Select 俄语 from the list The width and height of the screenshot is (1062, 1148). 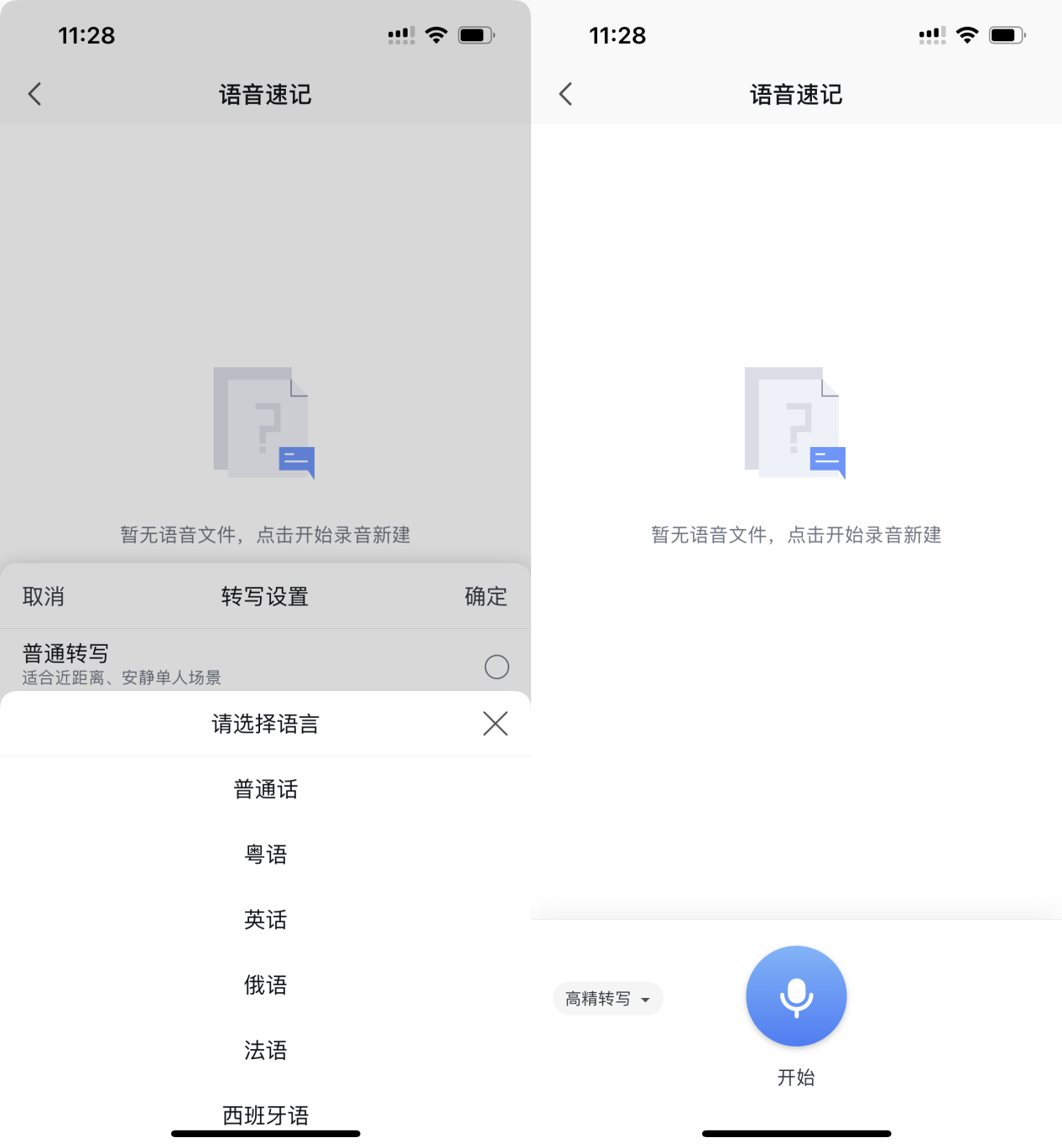(x=265, y=985)
